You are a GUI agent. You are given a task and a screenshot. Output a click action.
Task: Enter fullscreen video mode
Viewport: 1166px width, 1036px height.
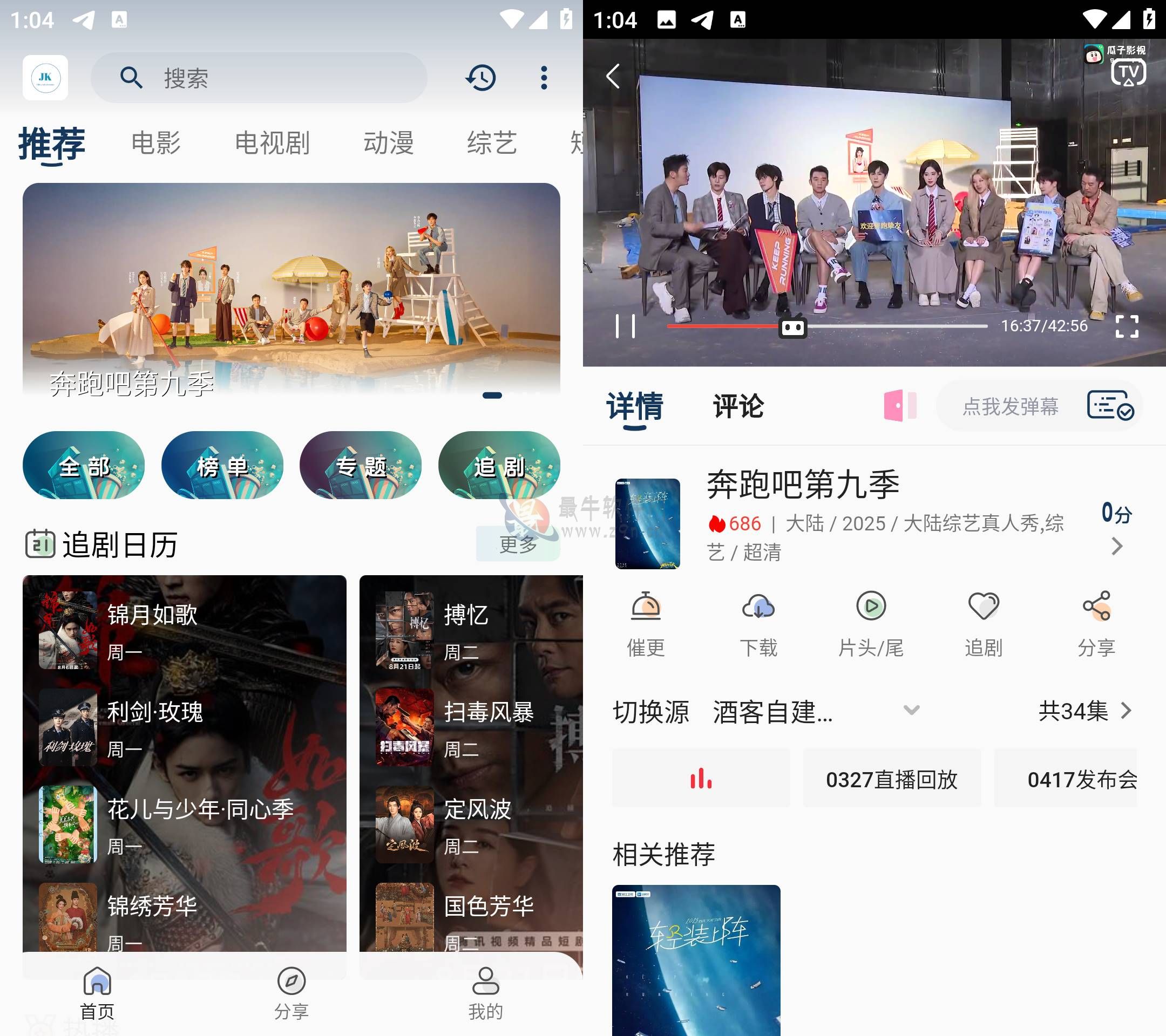coord(1127,326)
